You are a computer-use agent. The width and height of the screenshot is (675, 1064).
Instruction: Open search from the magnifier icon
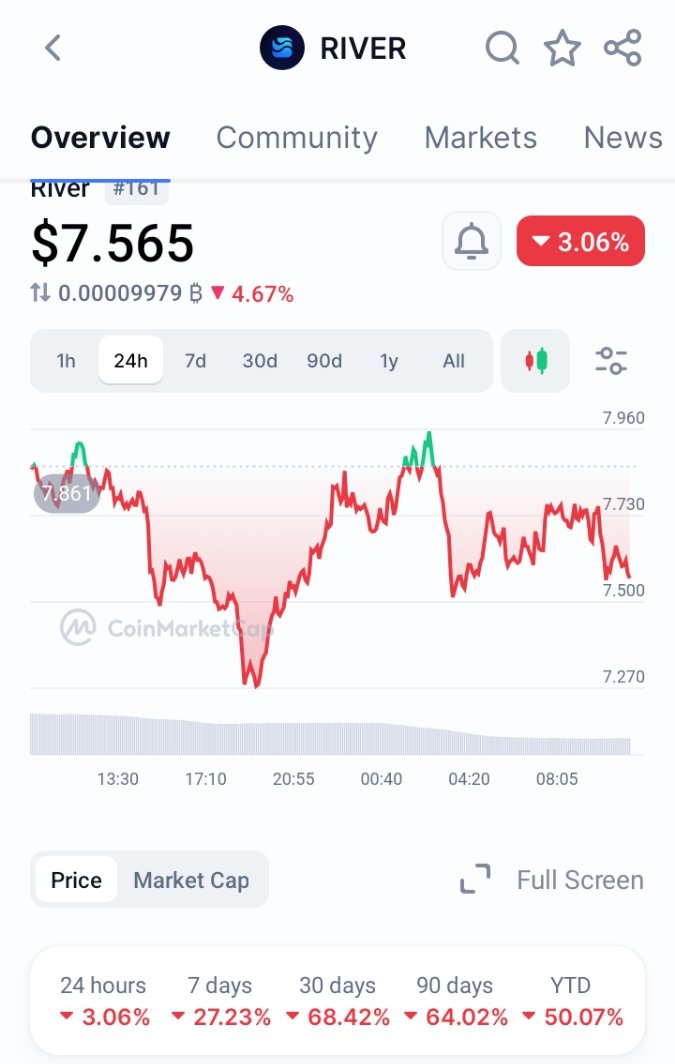pyautogui.click(x=502, y=48)
